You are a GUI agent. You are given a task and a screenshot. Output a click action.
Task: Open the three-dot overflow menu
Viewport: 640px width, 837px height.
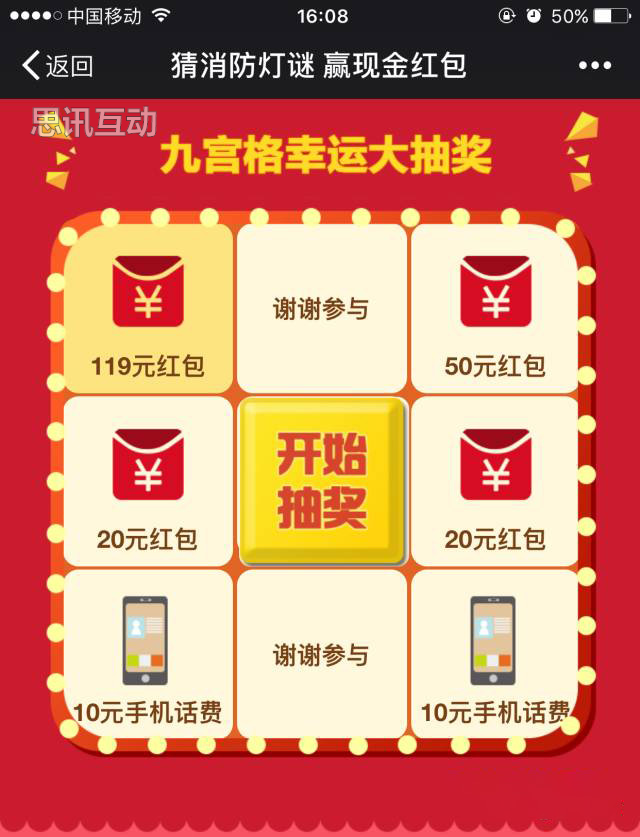[x=594, y=66]
